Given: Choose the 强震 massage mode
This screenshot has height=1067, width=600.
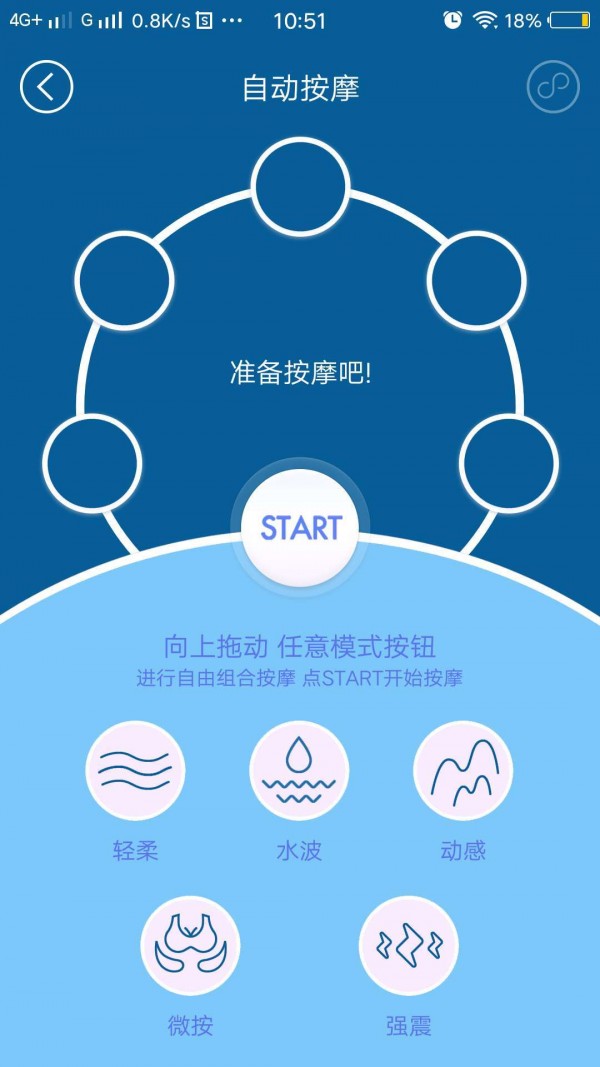Looking at the screenshot, I should [x=408, y=945].
